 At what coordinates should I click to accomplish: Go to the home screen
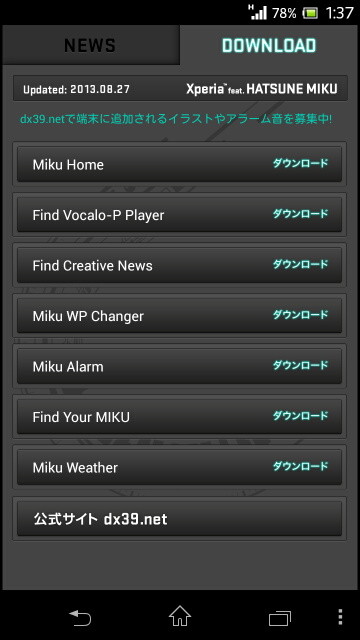(180, 616)
